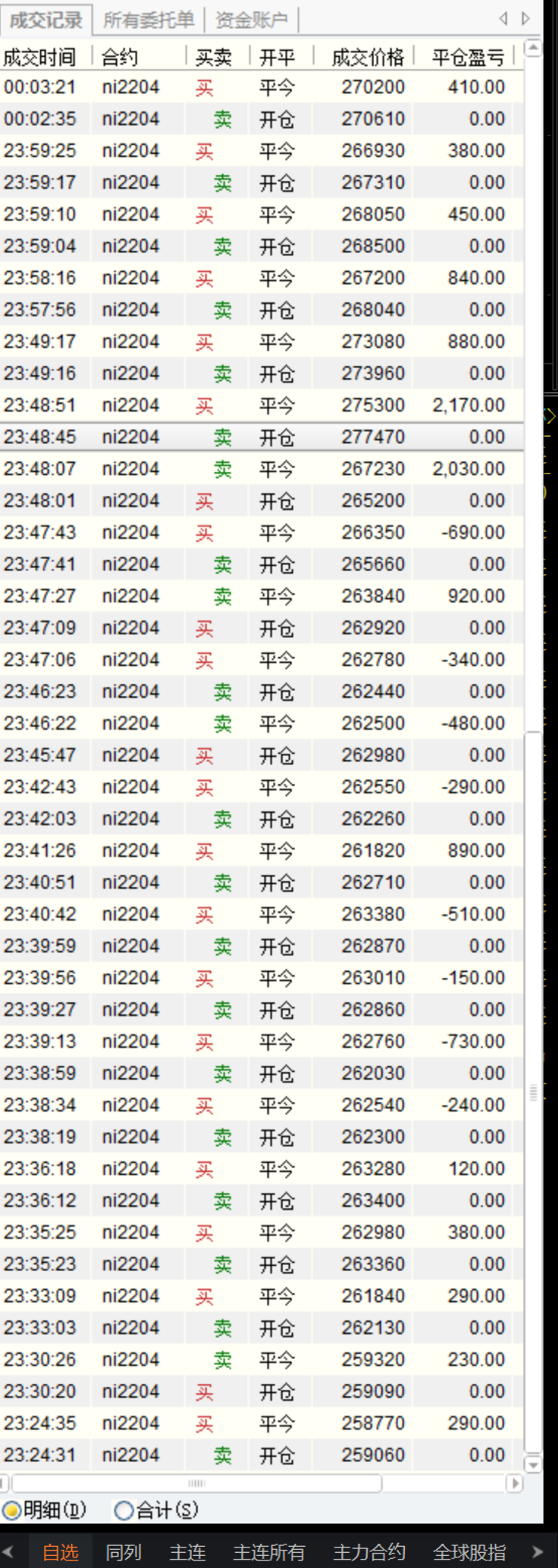Open the 主连所有 bottom tab
Image resolution: width=558 pixels, height=1568 pixels.
(x=268, y=1552)
